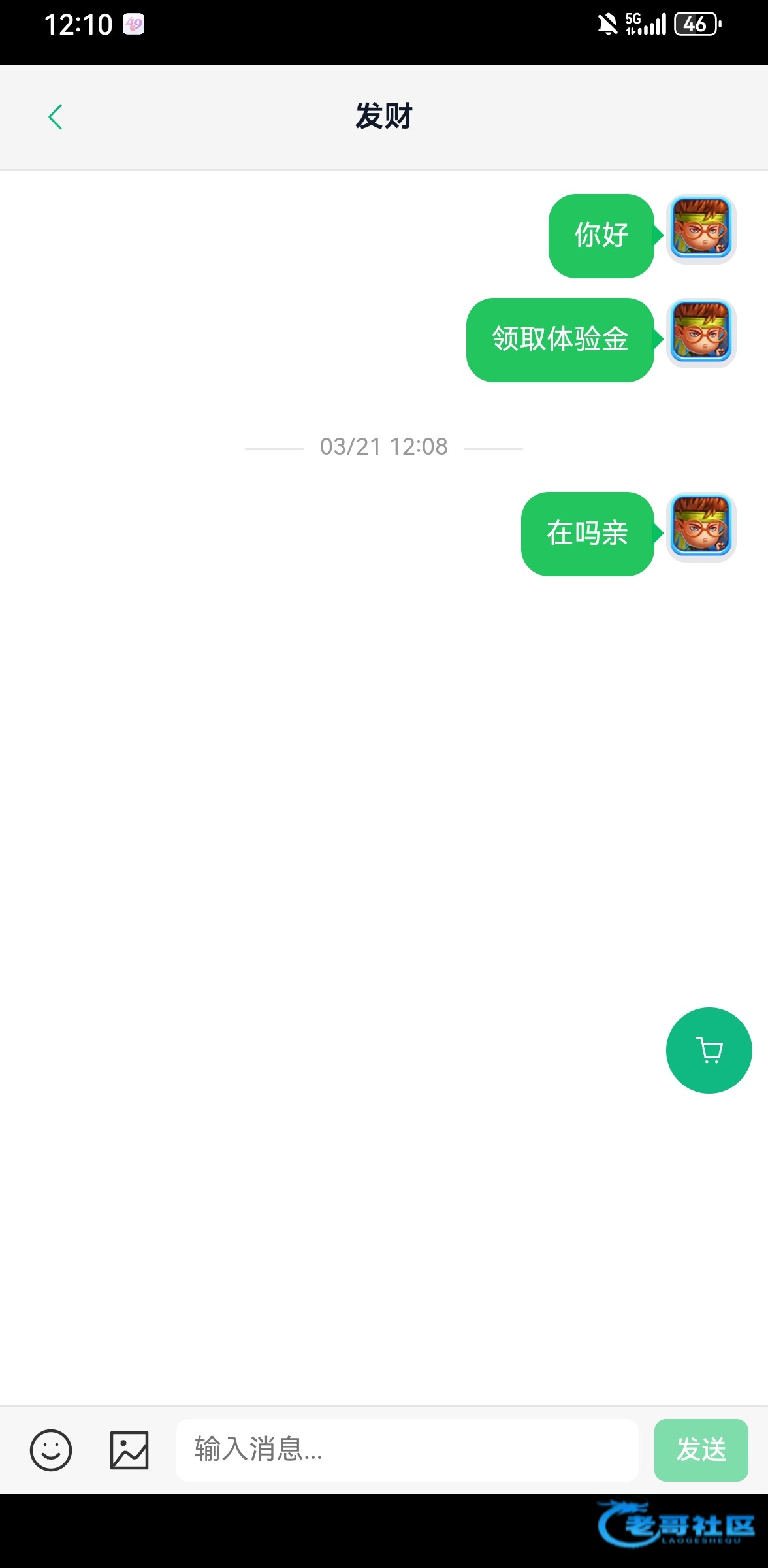Open the emoji picker
The height and width of the screenshot is (1568, 768).
pyautogui.click(x=51, y=1450)
